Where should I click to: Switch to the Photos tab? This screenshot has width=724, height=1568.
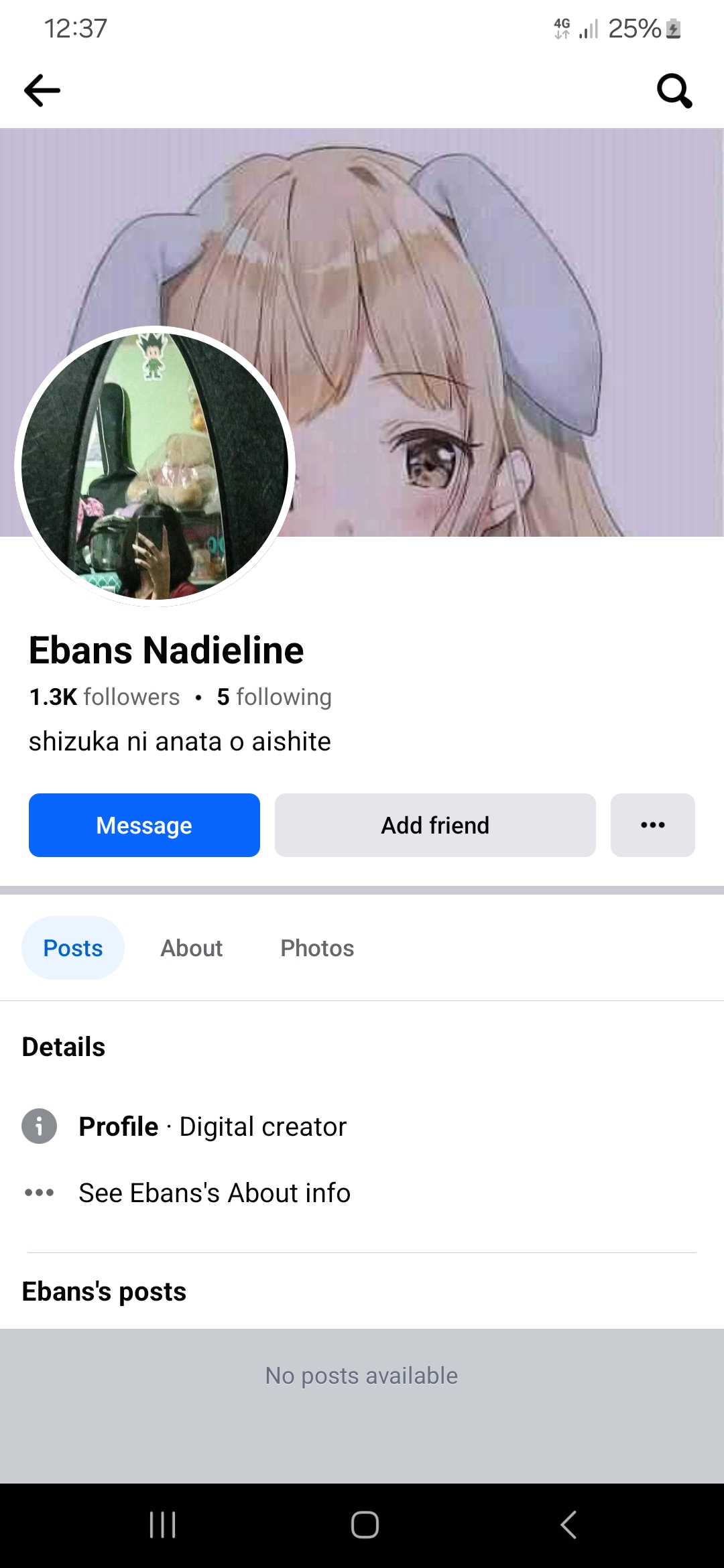(x=317, y=948)
